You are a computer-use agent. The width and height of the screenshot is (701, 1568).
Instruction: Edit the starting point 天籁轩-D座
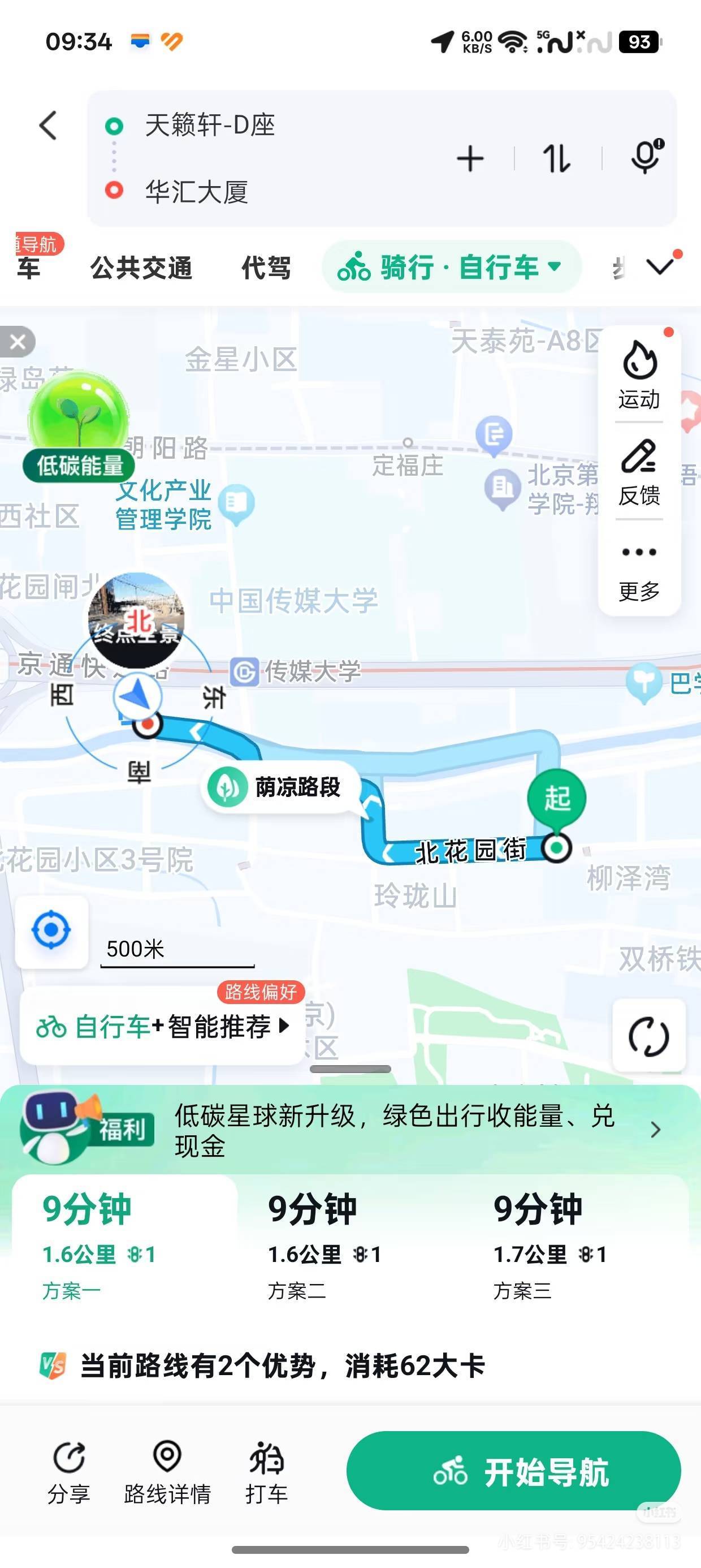click(x=210, y=125)
